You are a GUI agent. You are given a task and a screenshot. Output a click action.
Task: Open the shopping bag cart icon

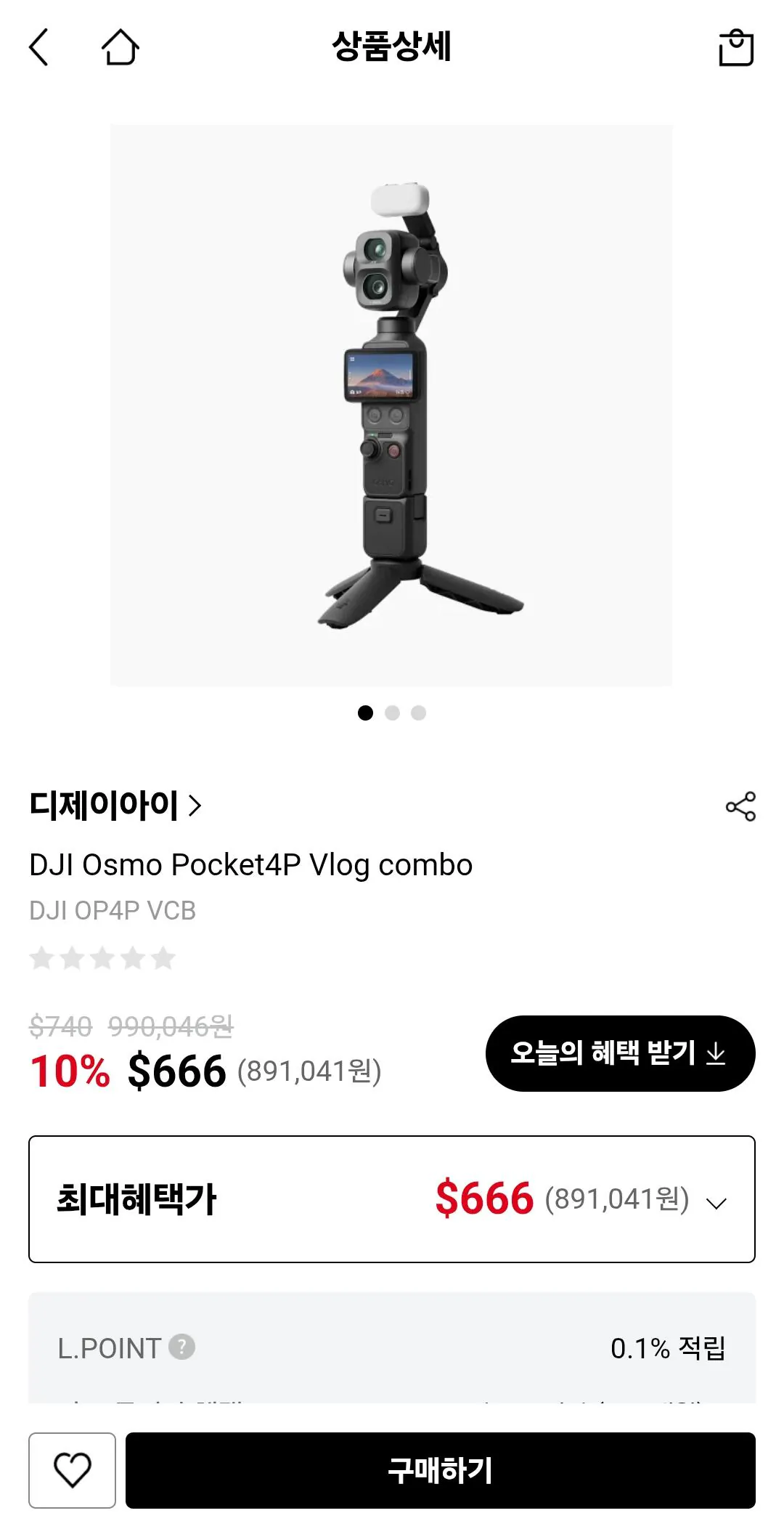[736, 48]
